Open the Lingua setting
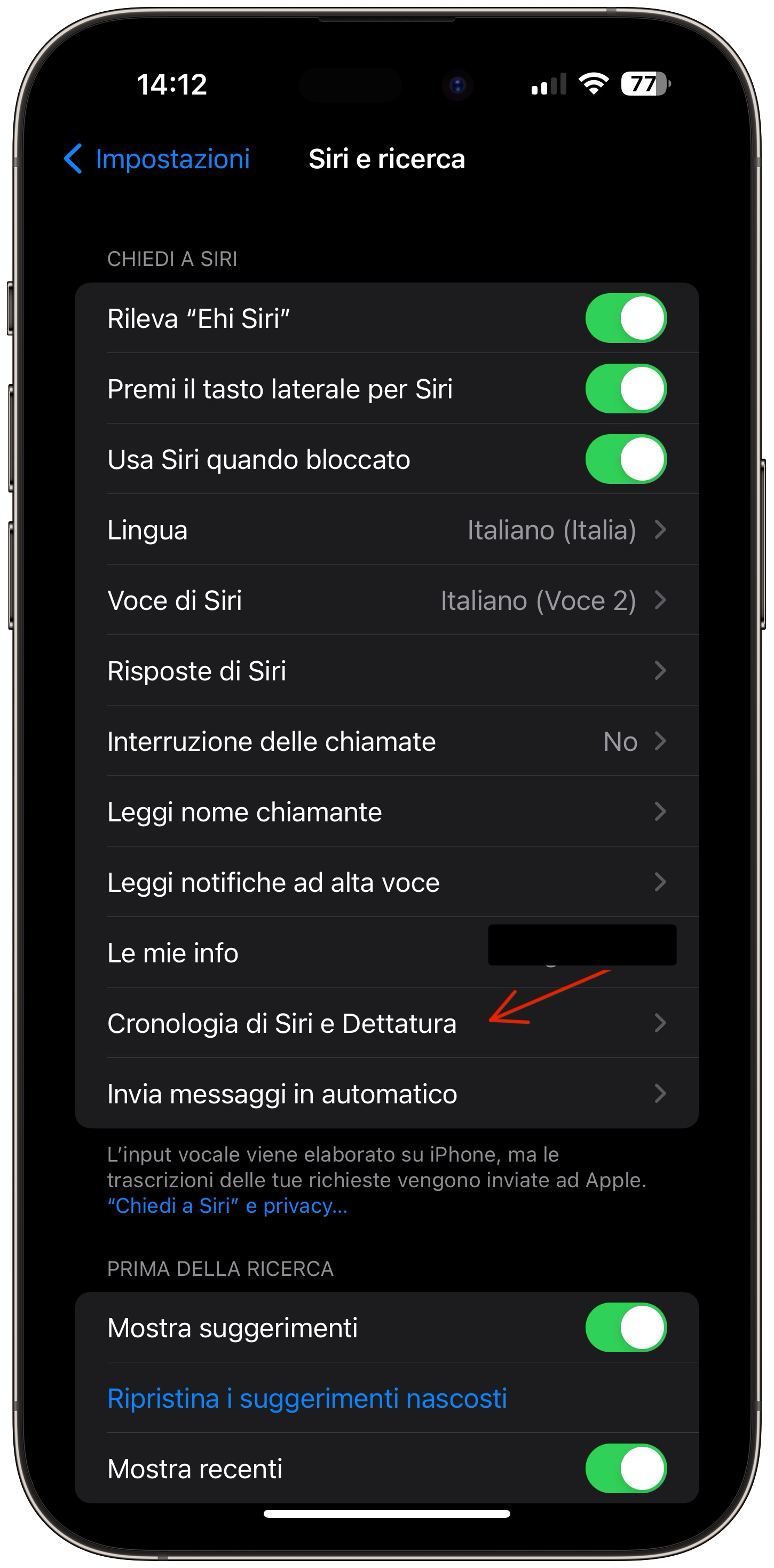774x1568 pixels. pos(387,530)
